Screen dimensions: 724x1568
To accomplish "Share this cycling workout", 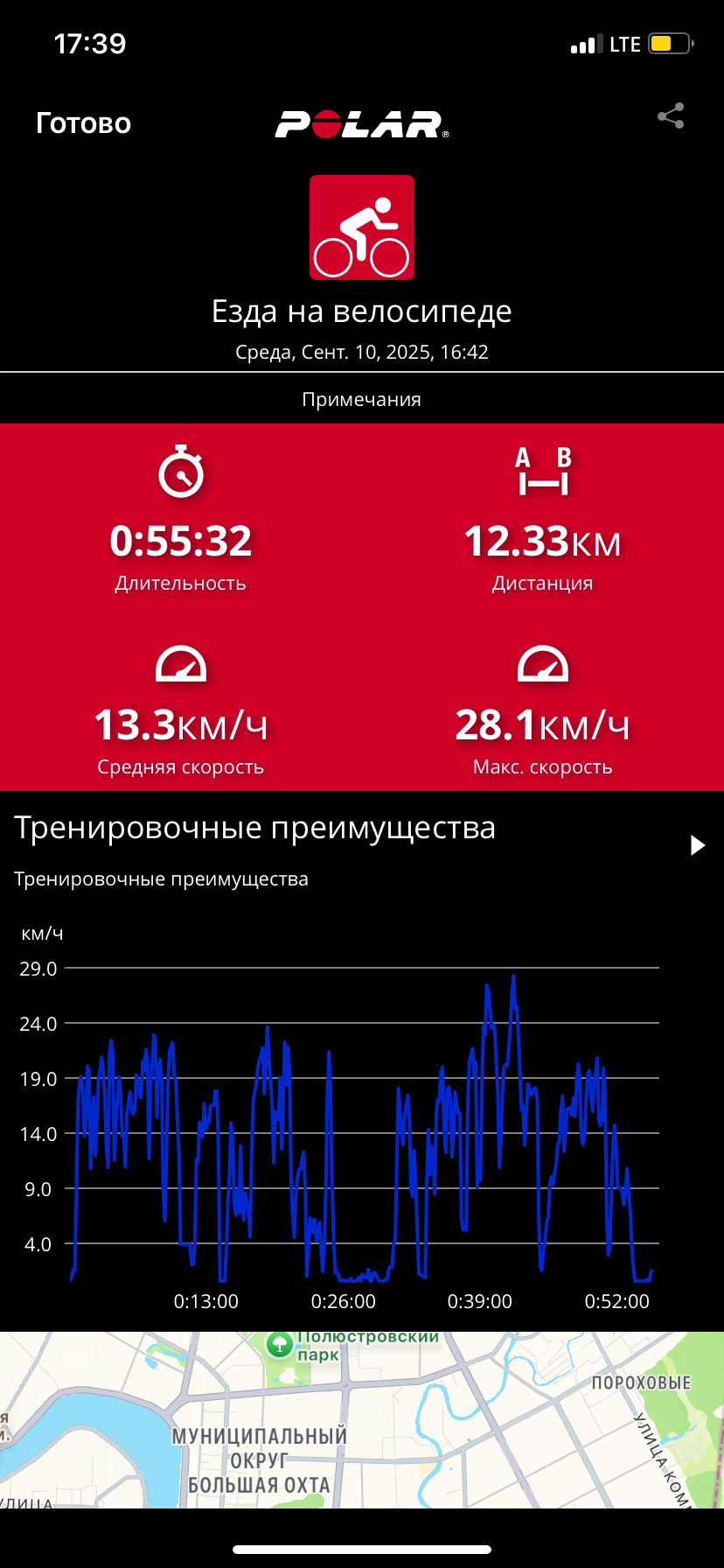I will (671, 116).
